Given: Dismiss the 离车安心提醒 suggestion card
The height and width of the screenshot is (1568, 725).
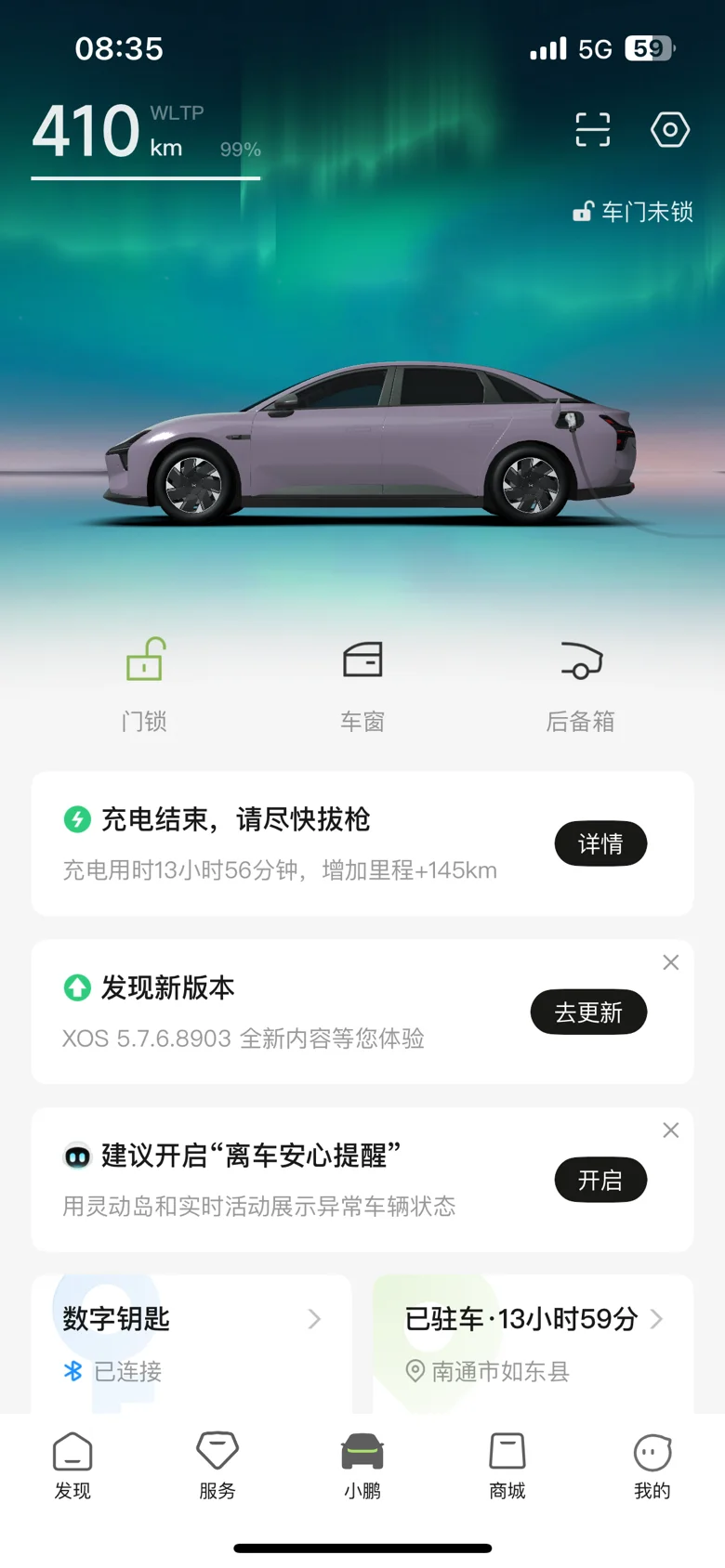Looking at the screenshot, I should pyautogui.click(x=671, y=1130).
